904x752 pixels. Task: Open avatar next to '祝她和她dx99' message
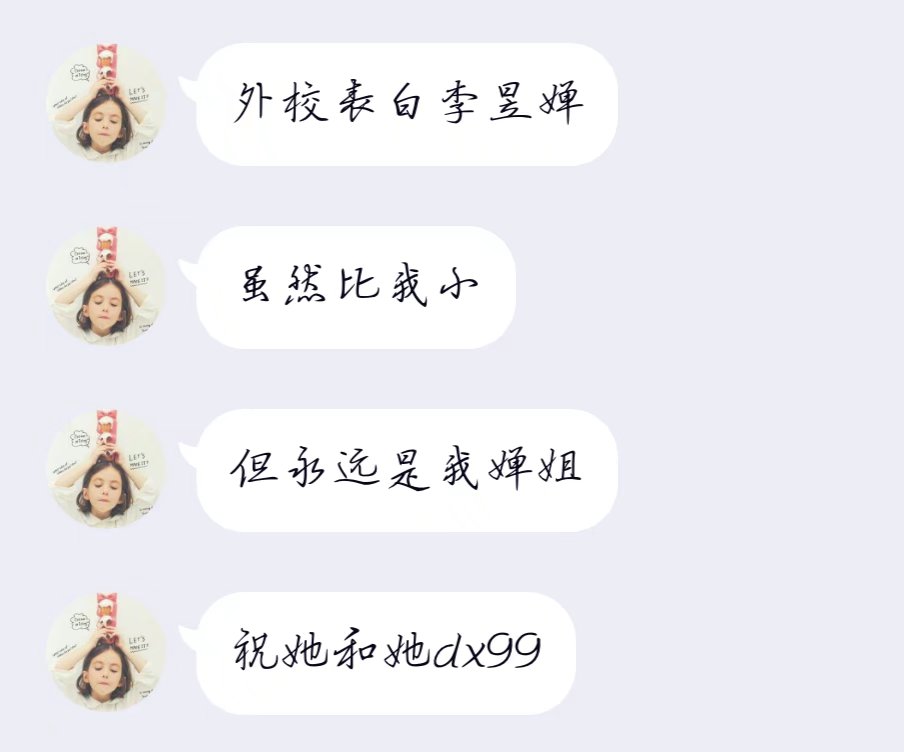click(106, 652)
